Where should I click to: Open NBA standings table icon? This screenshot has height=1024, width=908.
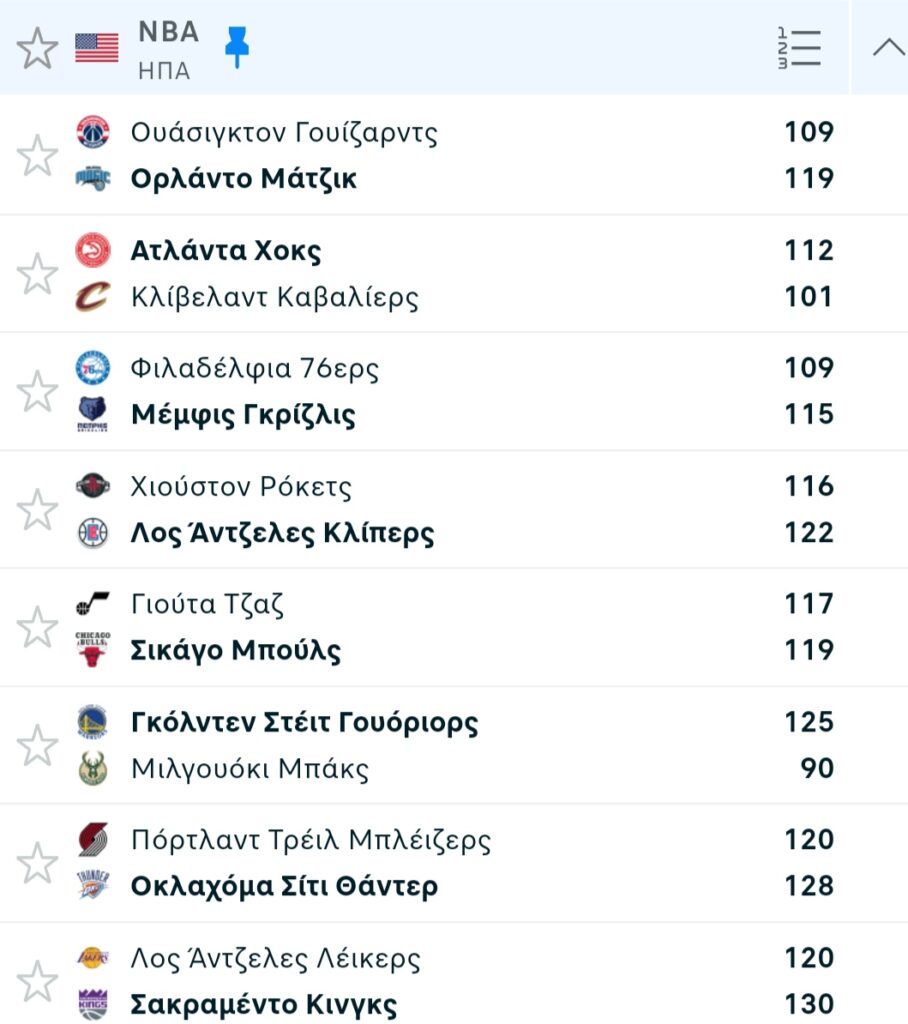tap(798, 48)
